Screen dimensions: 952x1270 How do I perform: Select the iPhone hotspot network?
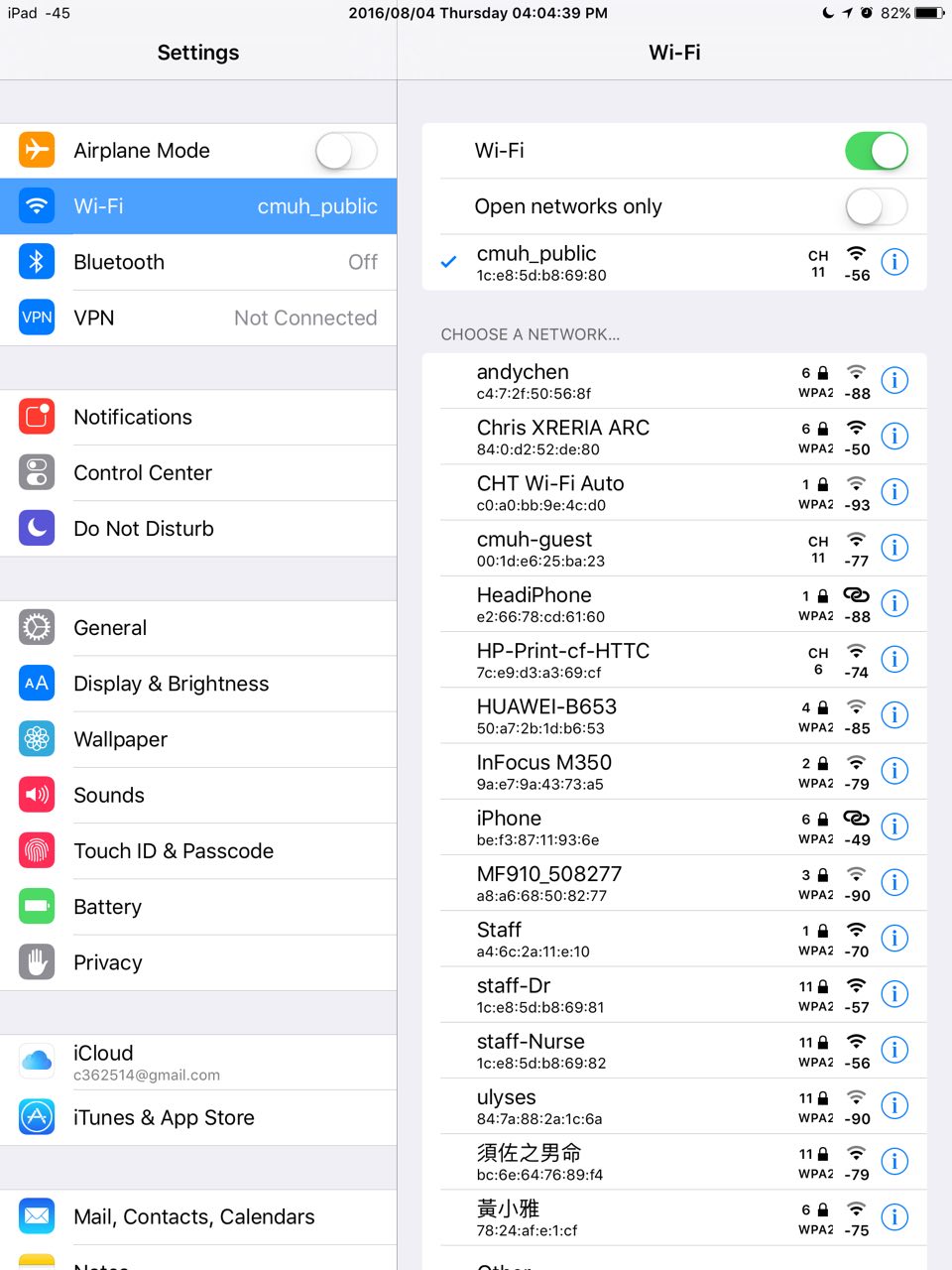595,826
